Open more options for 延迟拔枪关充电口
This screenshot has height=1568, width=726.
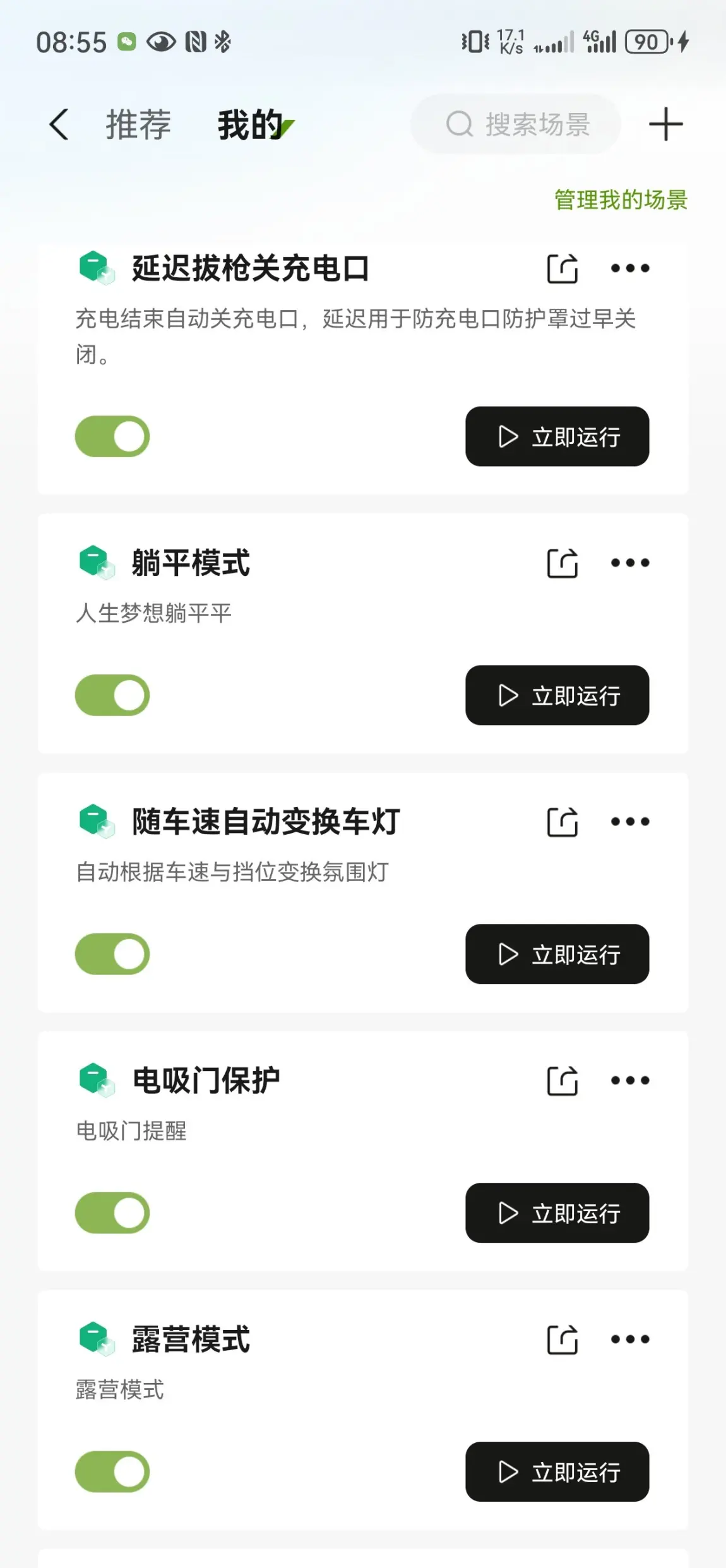[629, 268]
